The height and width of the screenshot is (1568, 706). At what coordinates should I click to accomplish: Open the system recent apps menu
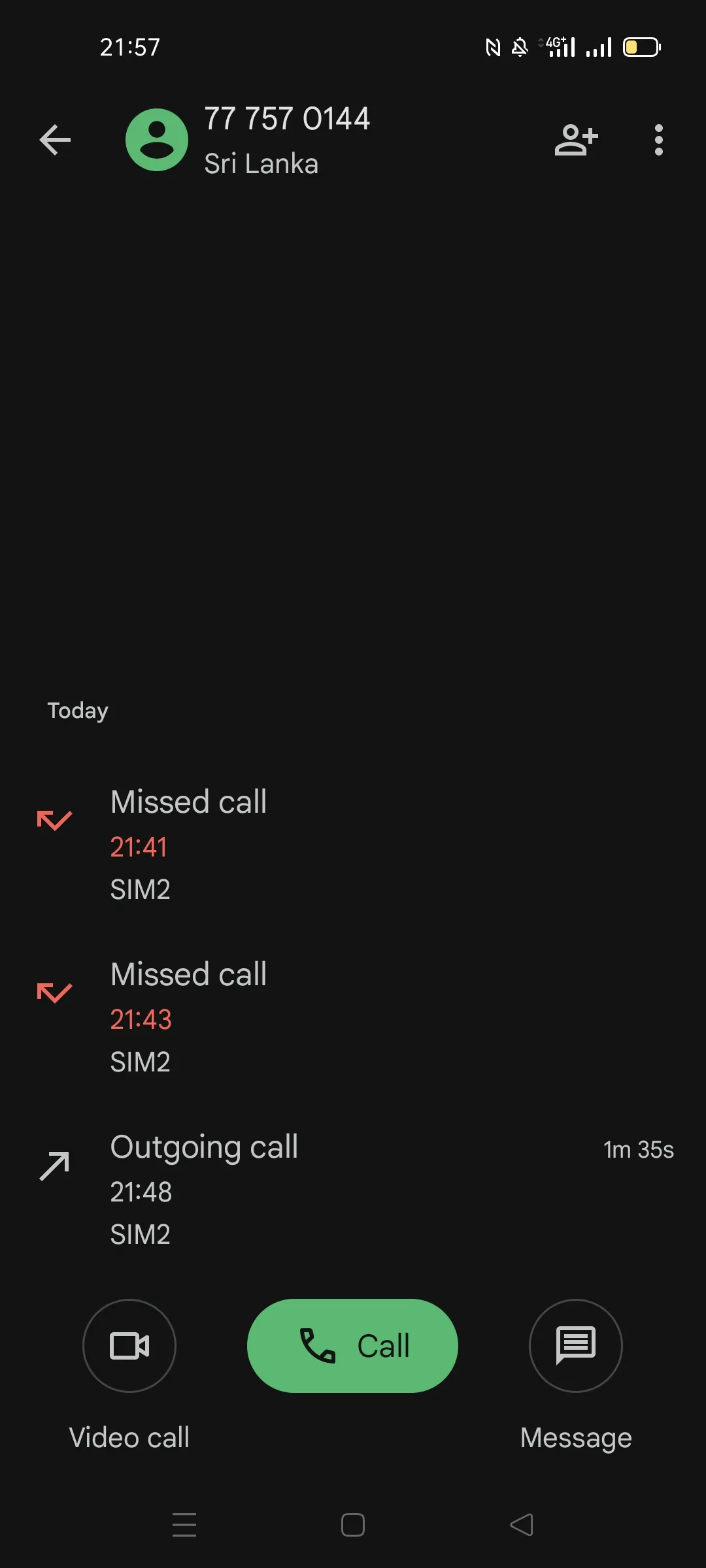184,1525
